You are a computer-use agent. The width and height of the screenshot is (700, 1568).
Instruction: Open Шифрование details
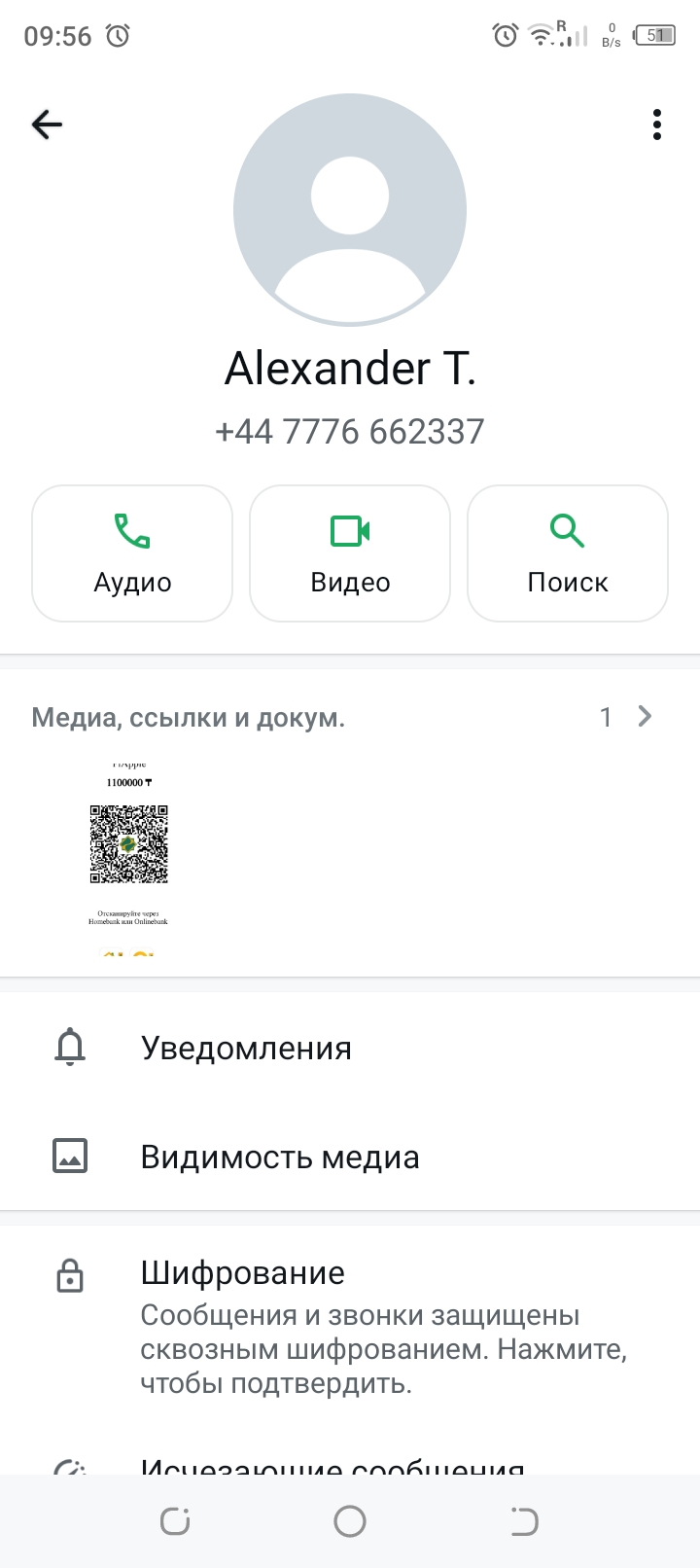(350, 1328)
